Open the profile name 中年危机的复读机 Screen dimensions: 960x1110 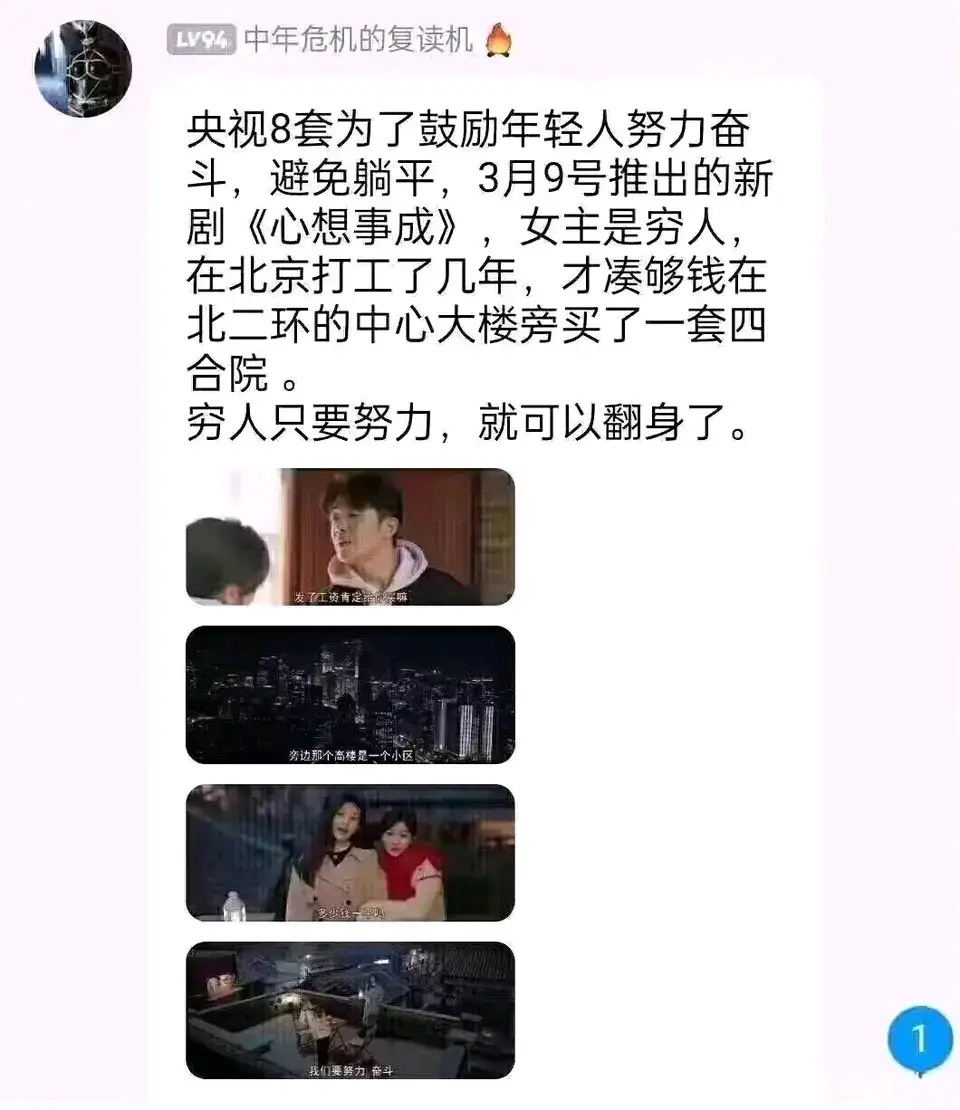point(359,40)
